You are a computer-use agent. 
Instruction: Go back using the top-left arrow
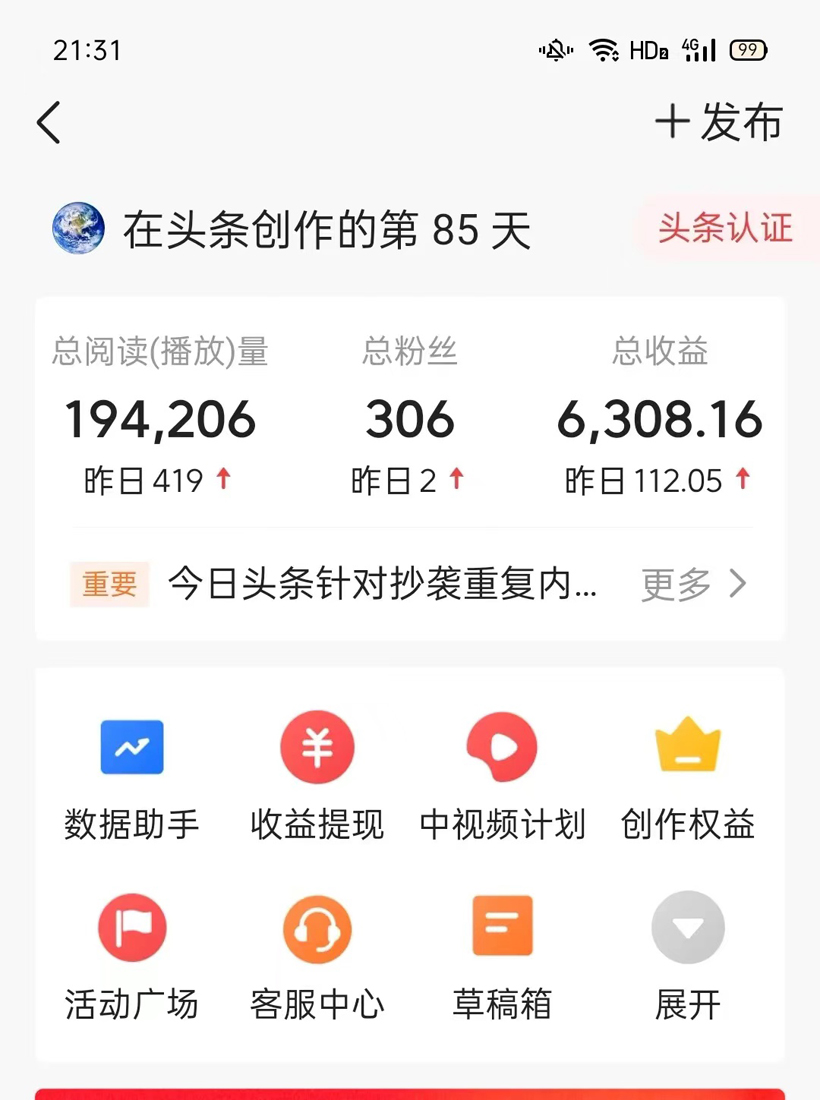(x=49, y=123)
